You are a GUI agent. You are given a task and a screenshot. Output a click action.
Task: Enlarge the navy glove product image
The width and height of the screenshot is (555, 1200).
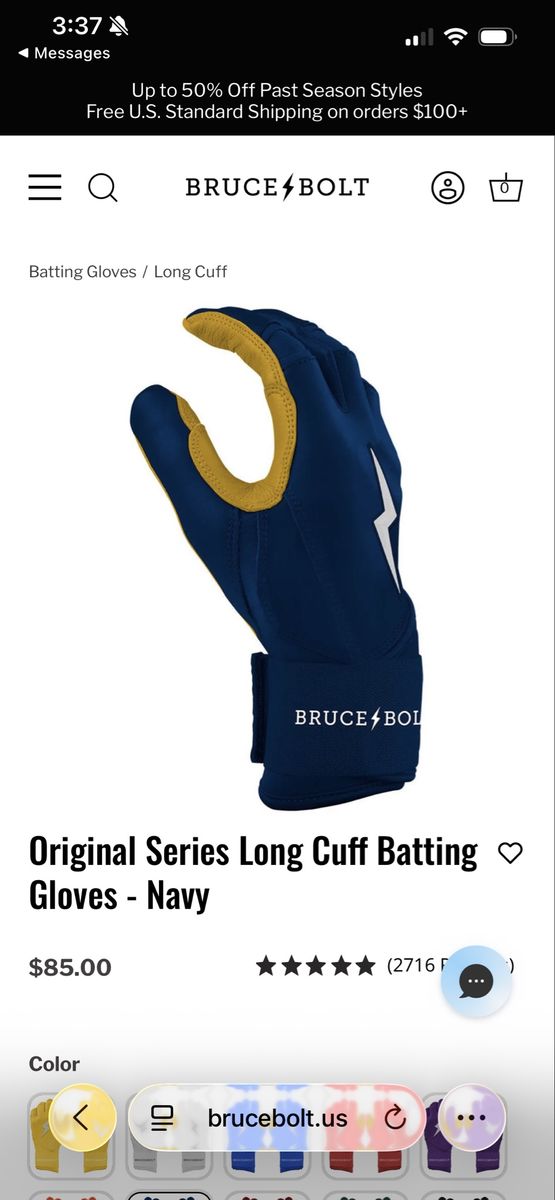pyautogui.click(x=277, y=558)
